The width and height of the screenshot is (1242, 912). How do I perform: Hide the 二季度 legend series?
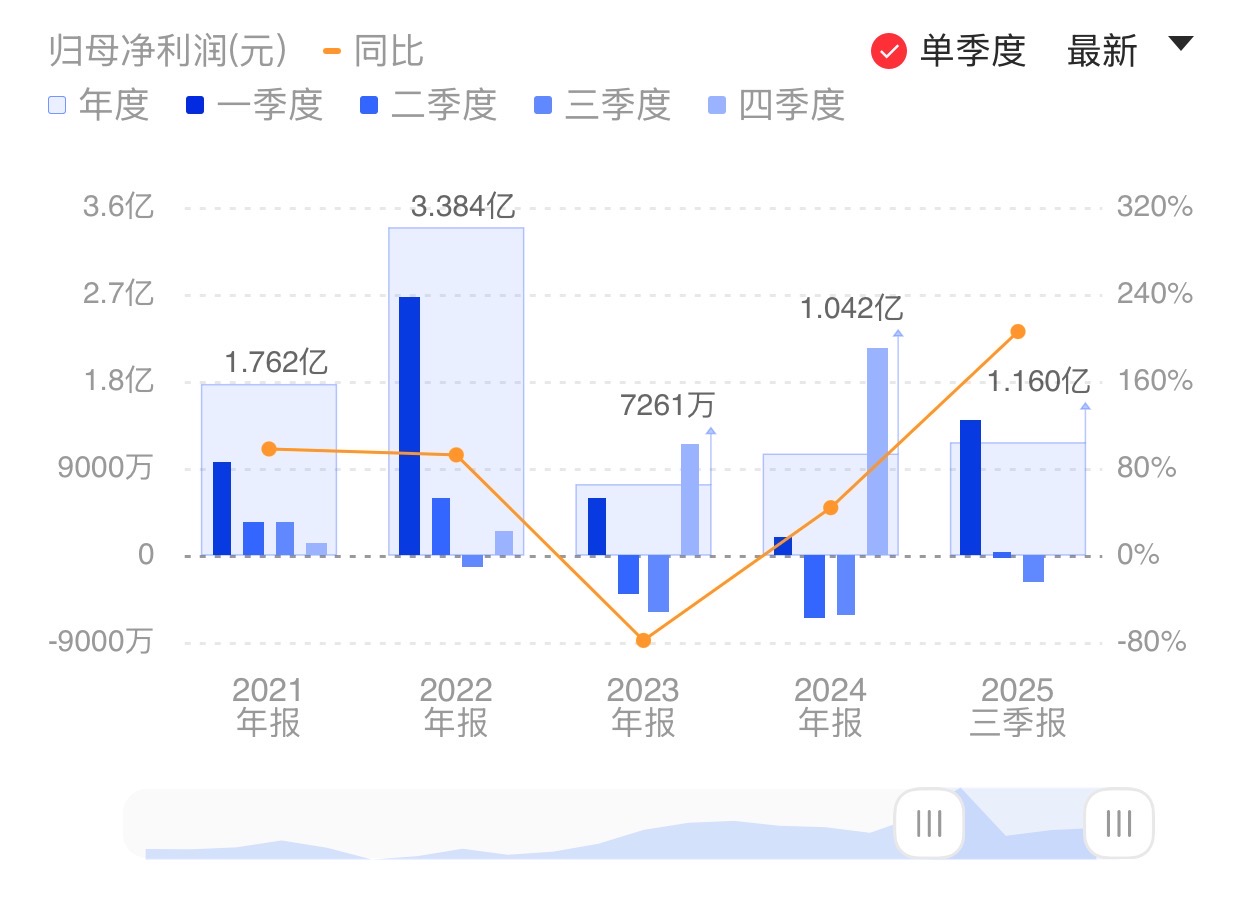point(428,105)
